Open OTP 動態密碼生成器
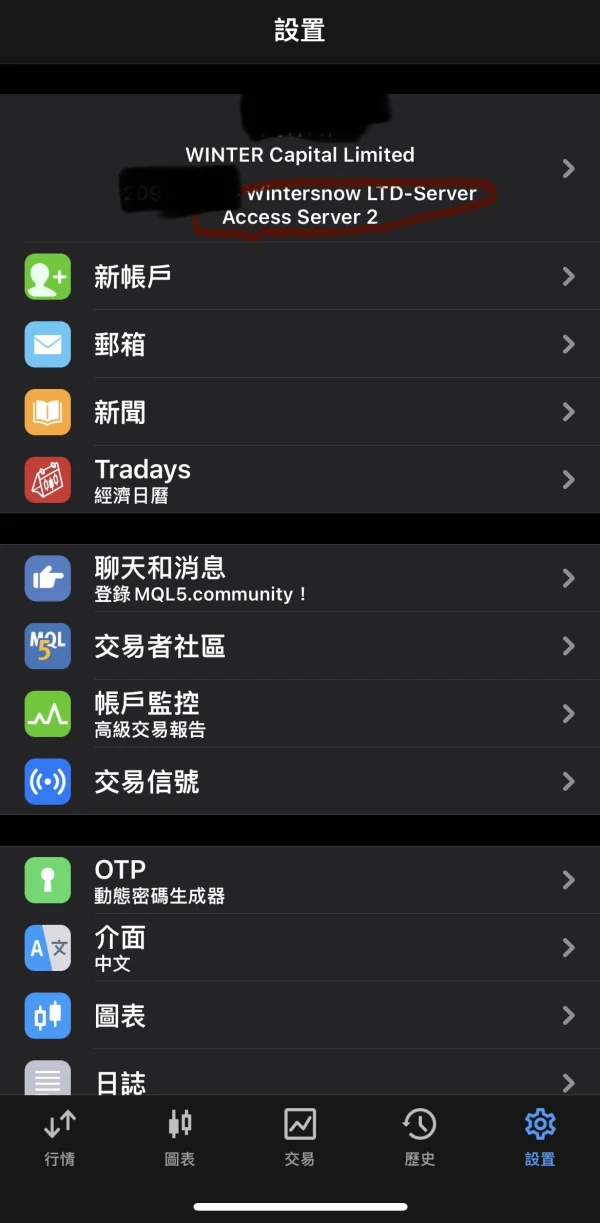 point(300,880)
